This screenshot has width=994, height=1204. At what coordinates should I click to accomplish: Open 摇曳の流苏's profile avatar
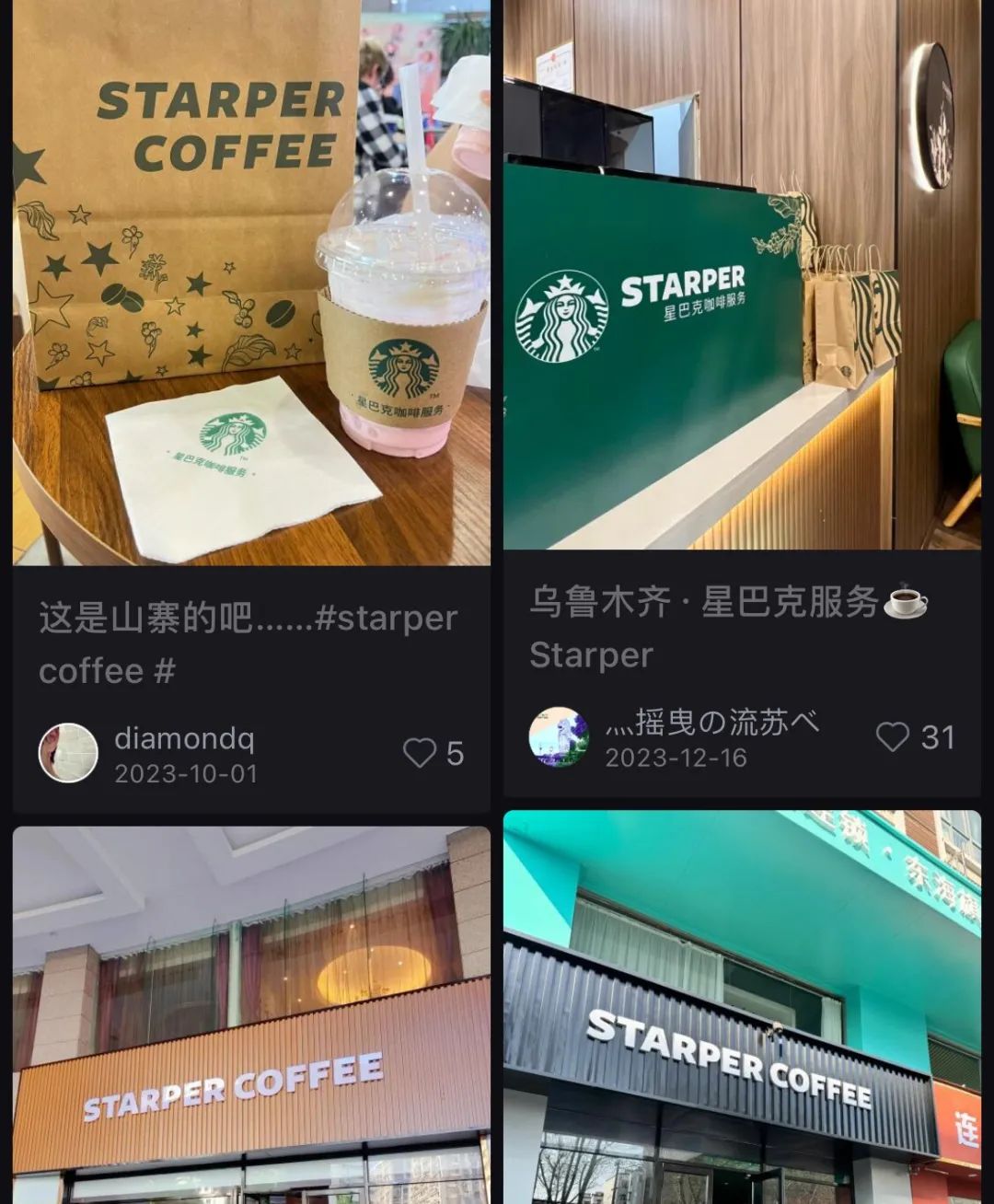point(559,737)
